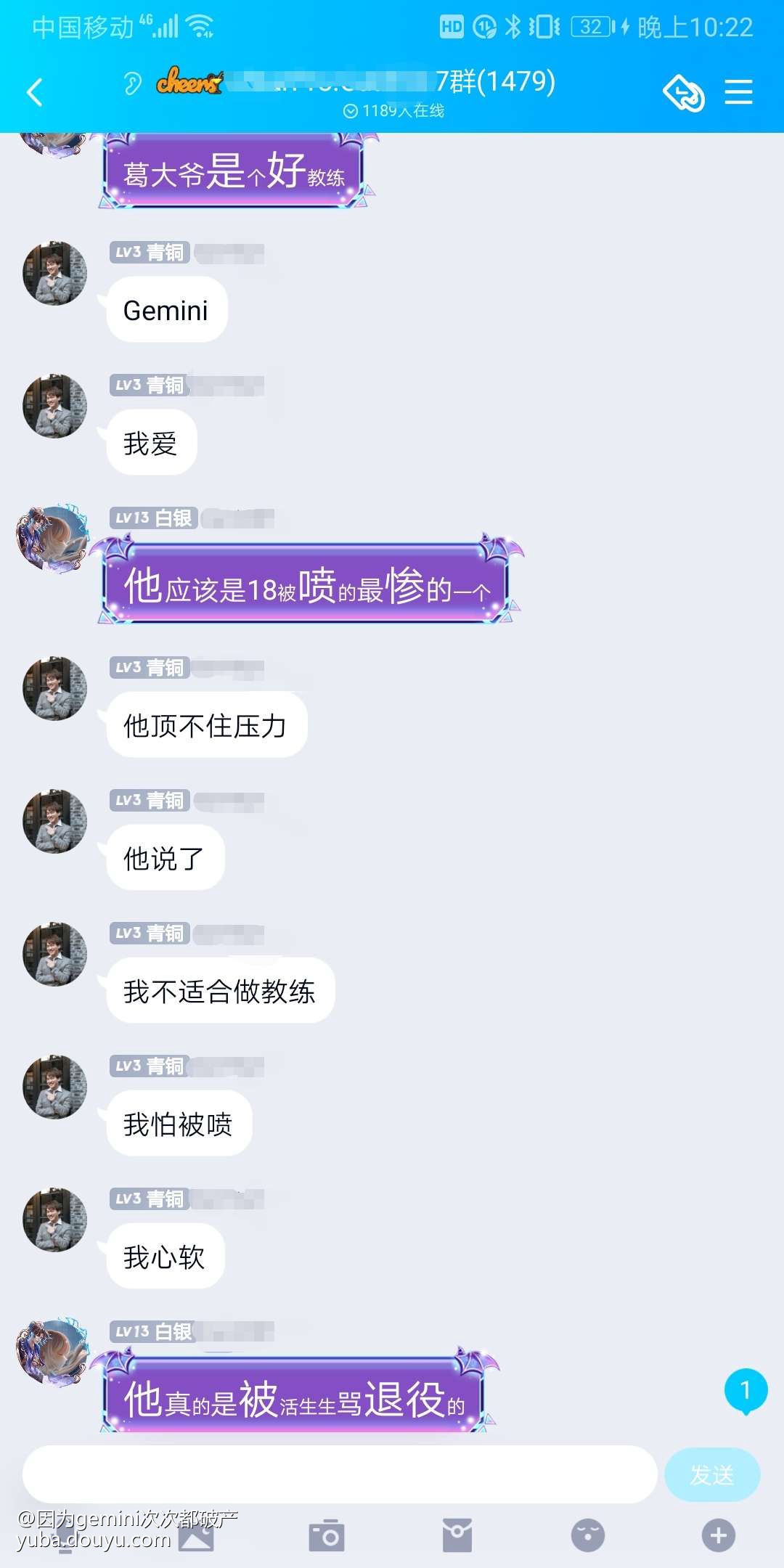The height and width of the screenshot is (1568, 784).
Task: Jump to the 1 new message bubble
Action: pyautogui.click(x=746, y=1391)
